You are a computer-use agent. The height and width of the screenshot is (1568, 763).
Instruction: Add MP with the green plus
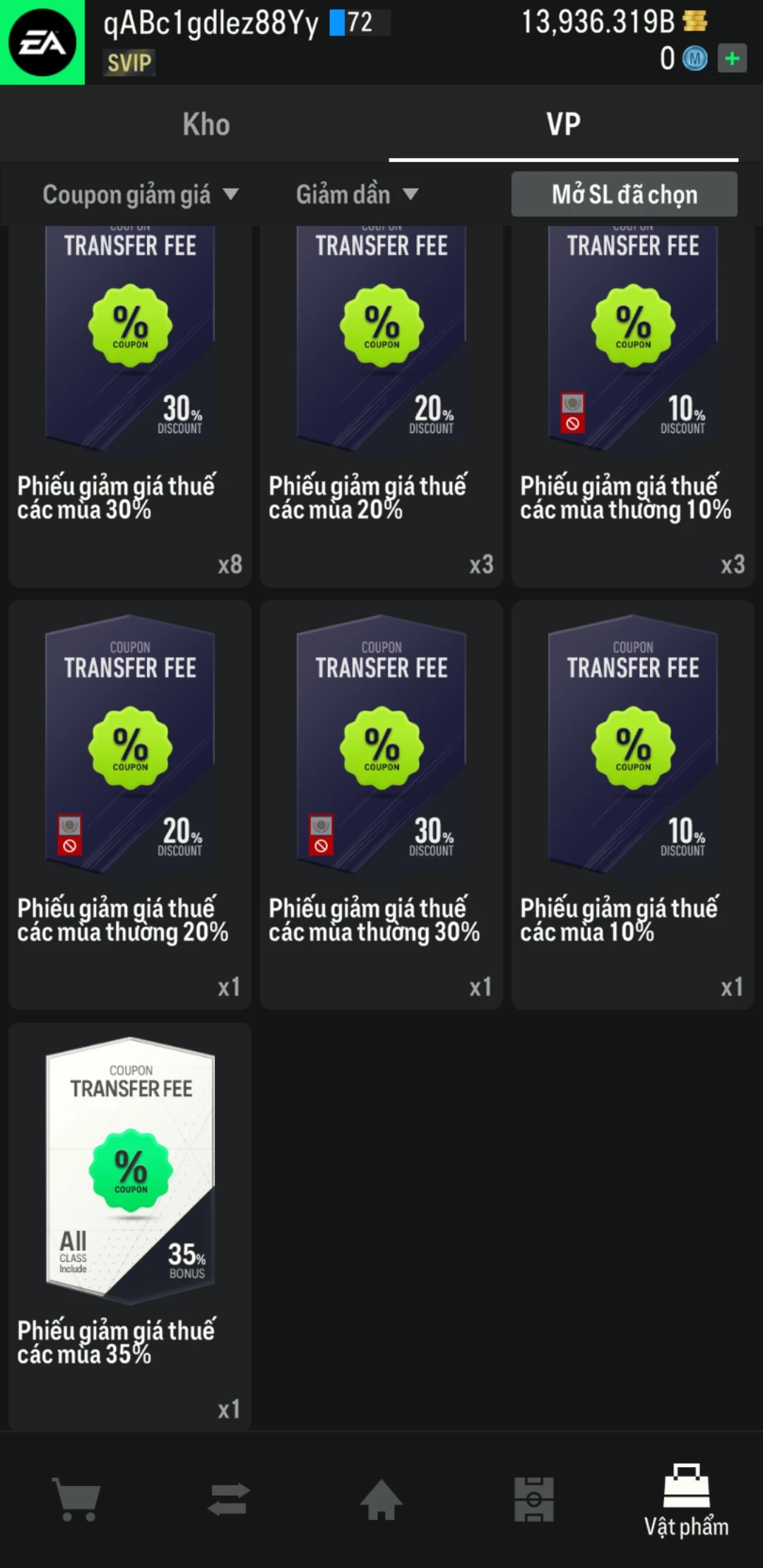(732, 59)
